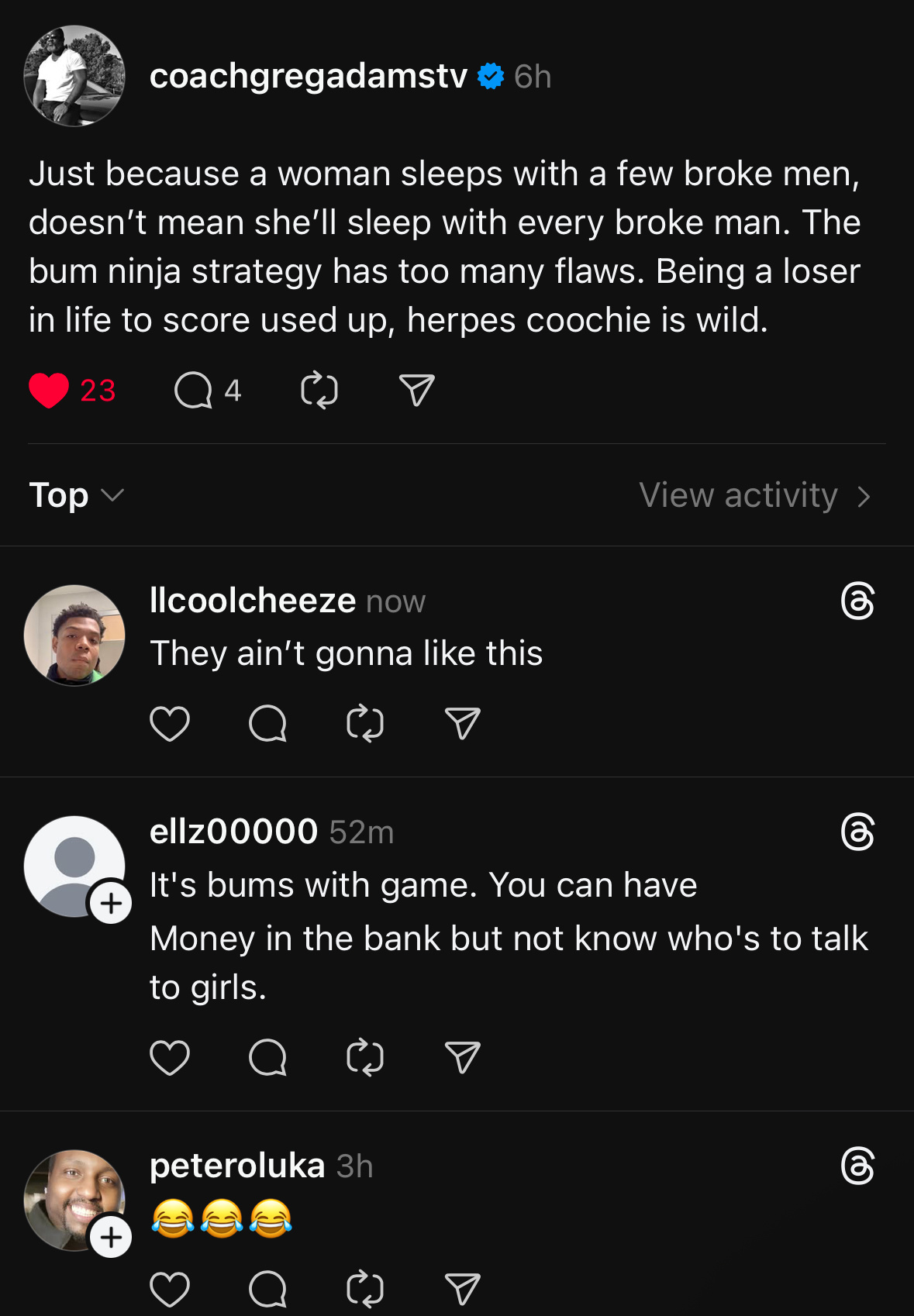
Task: Follow peteroluka via plus badge
Action: point(111,1237)
